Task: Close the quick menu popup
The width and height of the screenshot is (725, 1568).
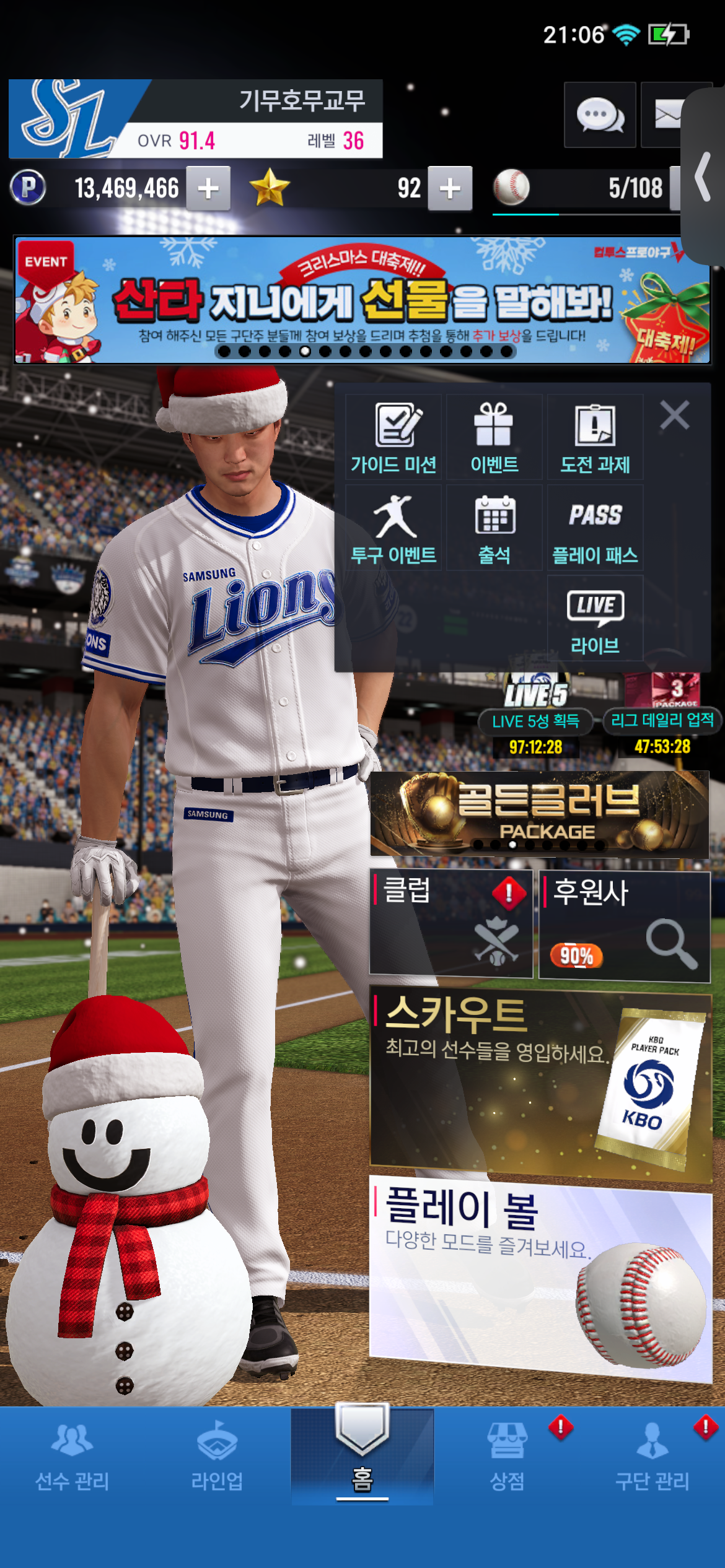Action: click(x=675, y=415)
